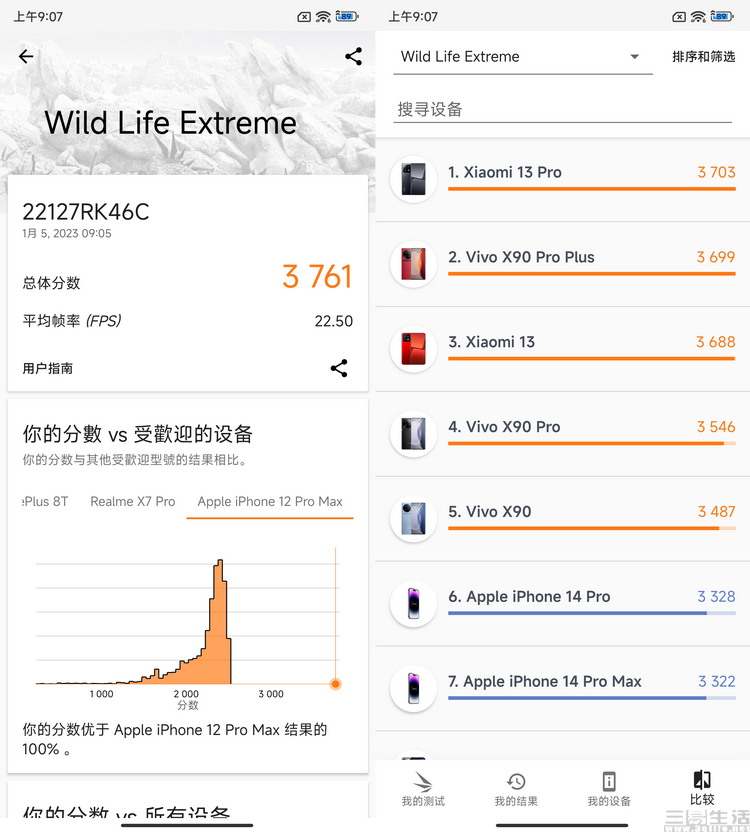This screenshot has width=750, height=833.
Task: Open 排序和筛选 sort and filter options
Action: [703, 57]
